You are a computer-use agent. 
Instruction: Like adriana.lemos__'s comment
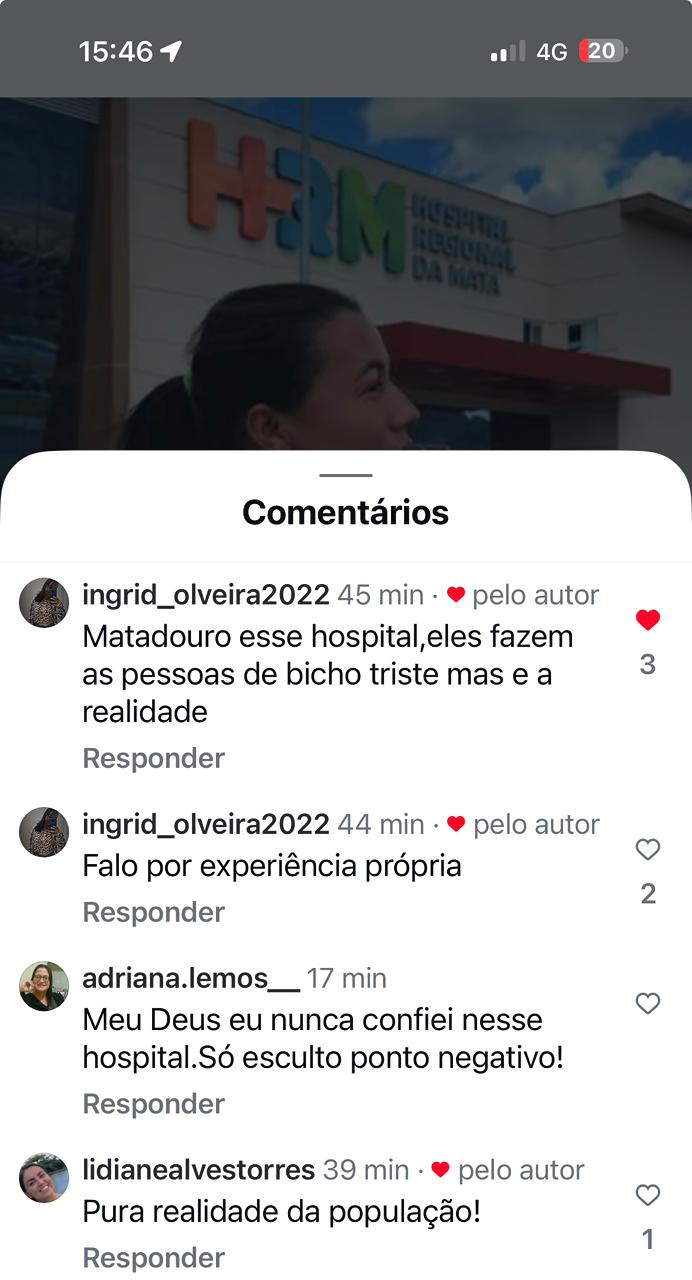(x=648, y=1004)
